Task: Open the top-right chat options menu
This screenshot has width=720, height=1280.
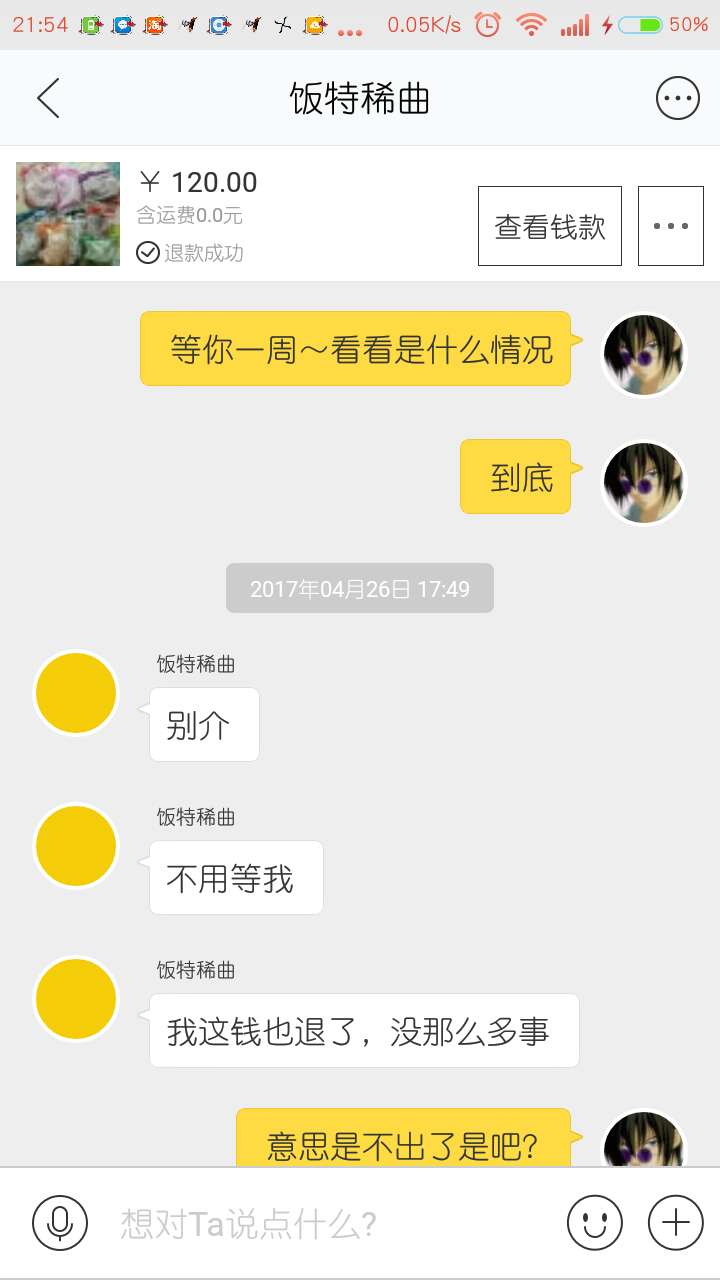Action: click(677, 98)
